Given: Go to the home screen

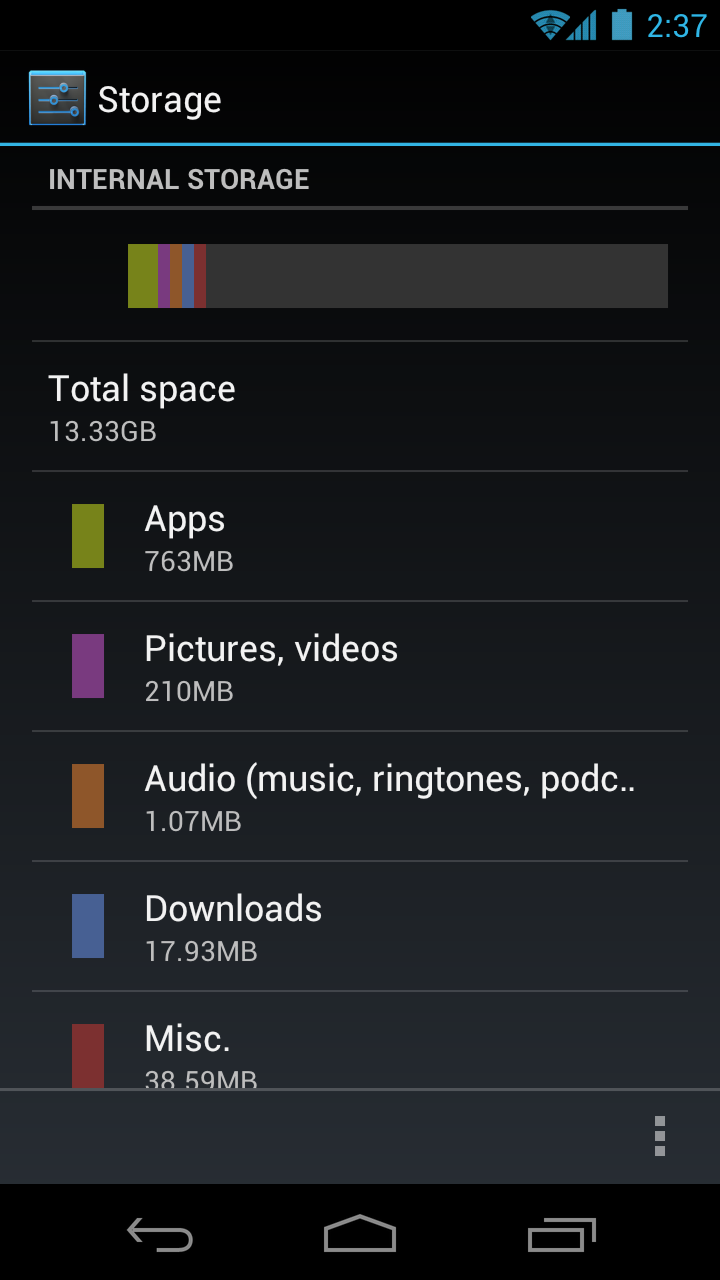Looking at the screenshot, I should click(360, 1235).
